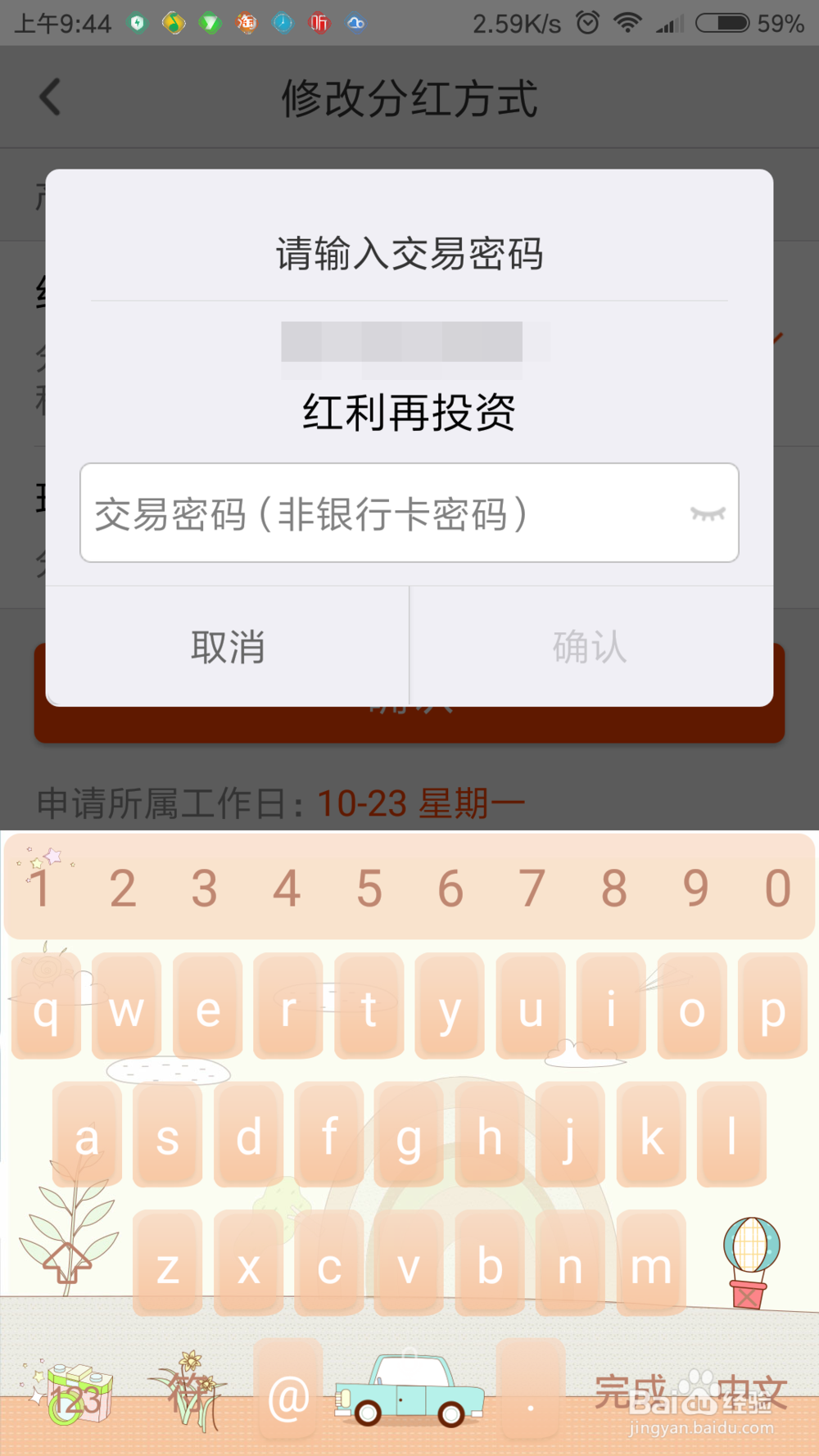819x1456 pixels.
Task: Tap the back arrow on 修改分红方式 screen
Action: 51,97
